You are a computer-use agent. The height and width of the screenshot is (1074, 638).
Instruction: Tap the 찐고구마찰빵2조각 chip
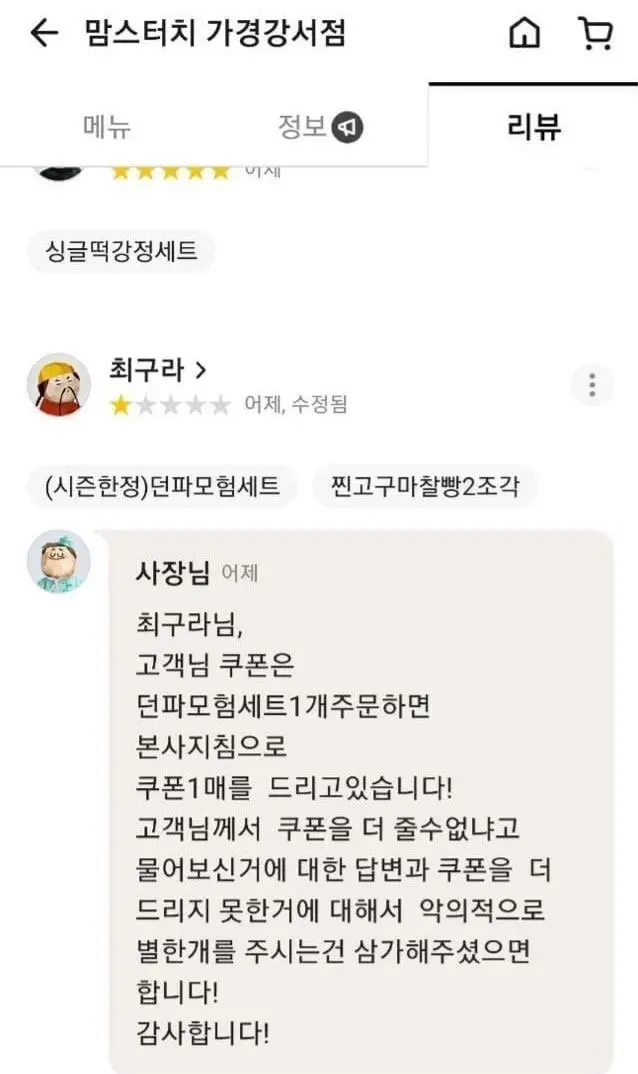[x=425, y=488]
